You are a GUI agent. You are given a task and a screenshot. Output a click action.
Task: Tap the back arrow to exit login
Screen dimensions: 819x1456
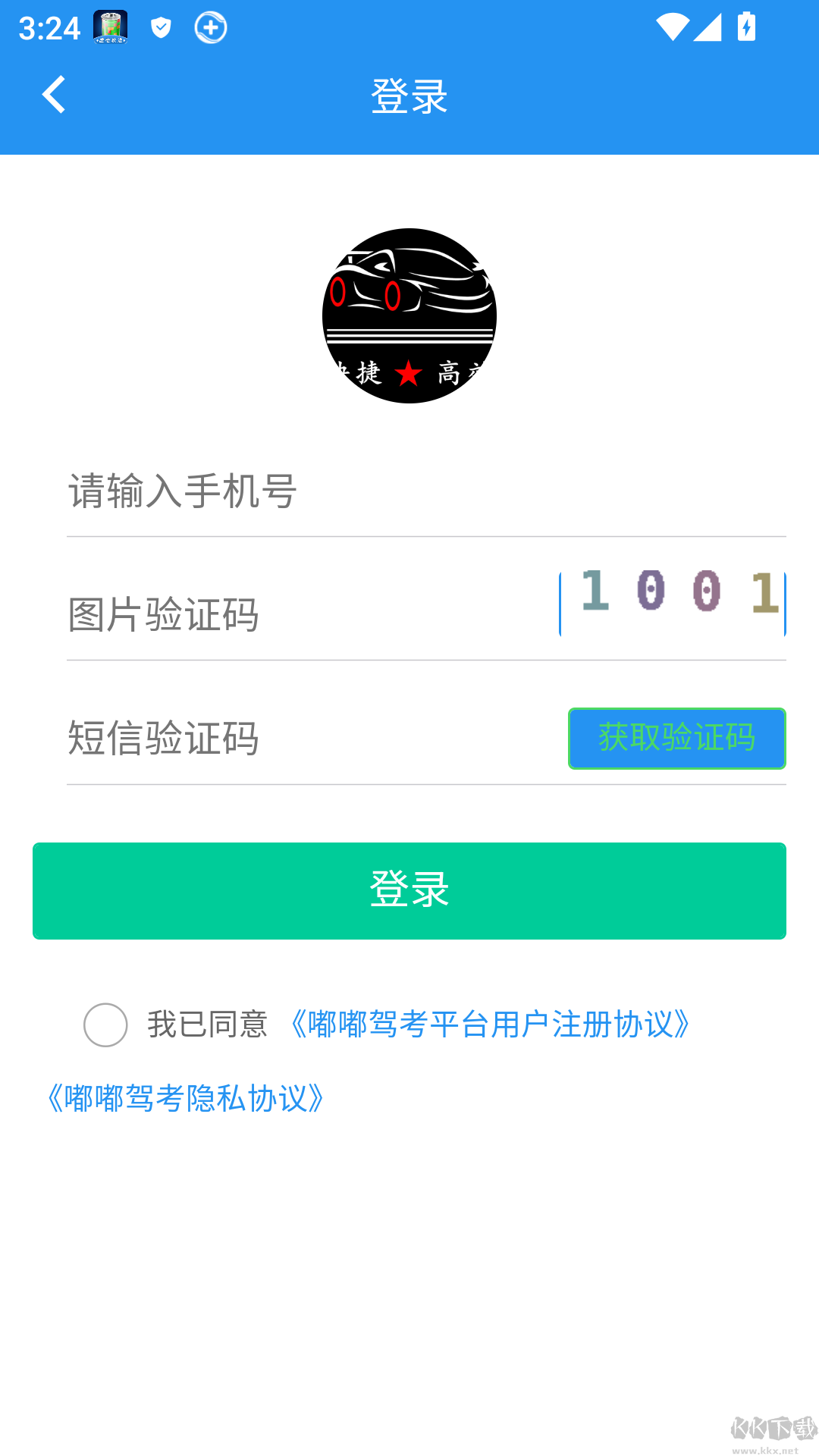pyautogui.click(x=54, y=94)
